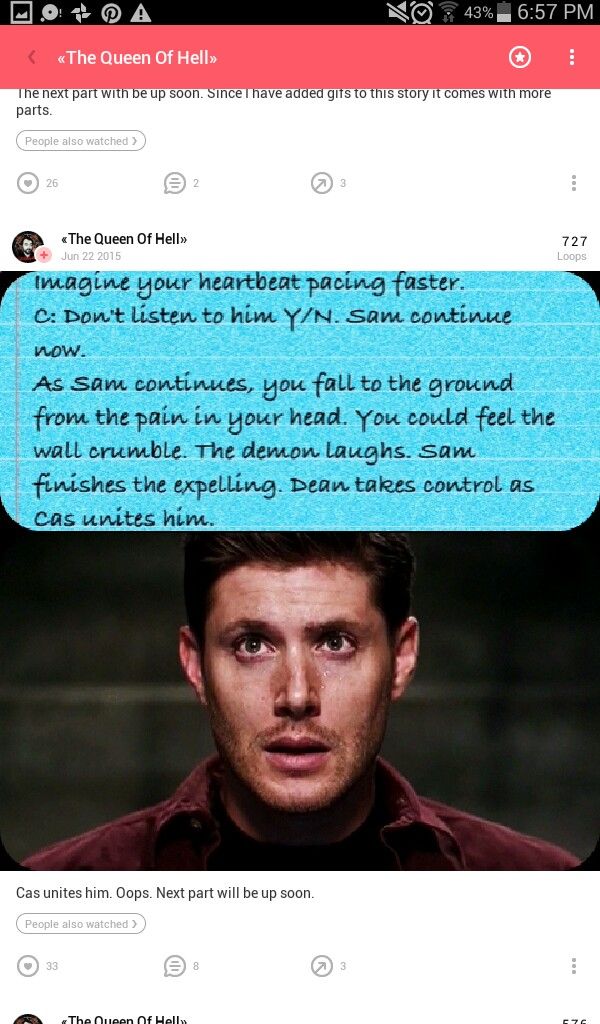
Task: Revine the post with 33 likes
Action: click(x=321, y=966)
